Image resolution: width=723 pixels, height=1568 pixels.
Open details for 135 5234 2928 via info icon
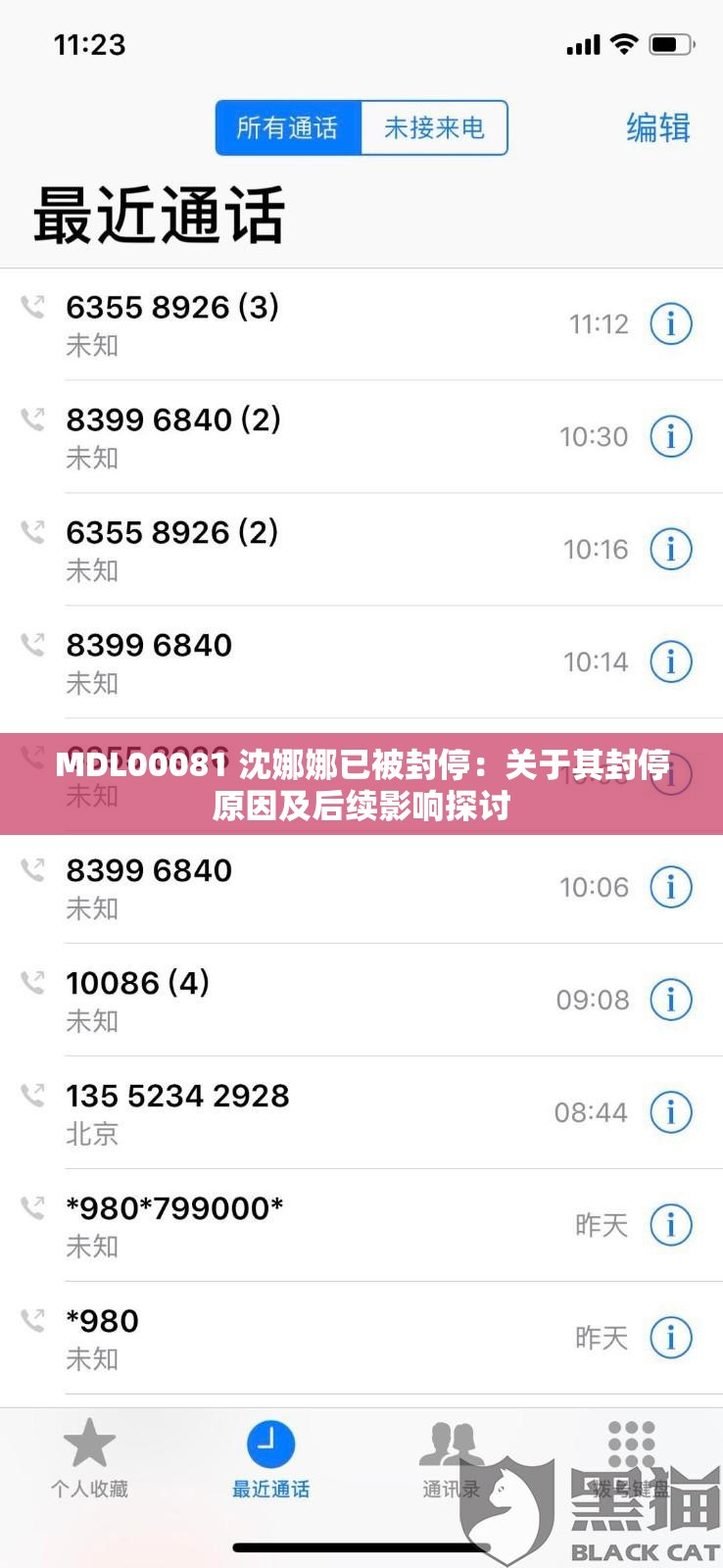point(670,1112)
